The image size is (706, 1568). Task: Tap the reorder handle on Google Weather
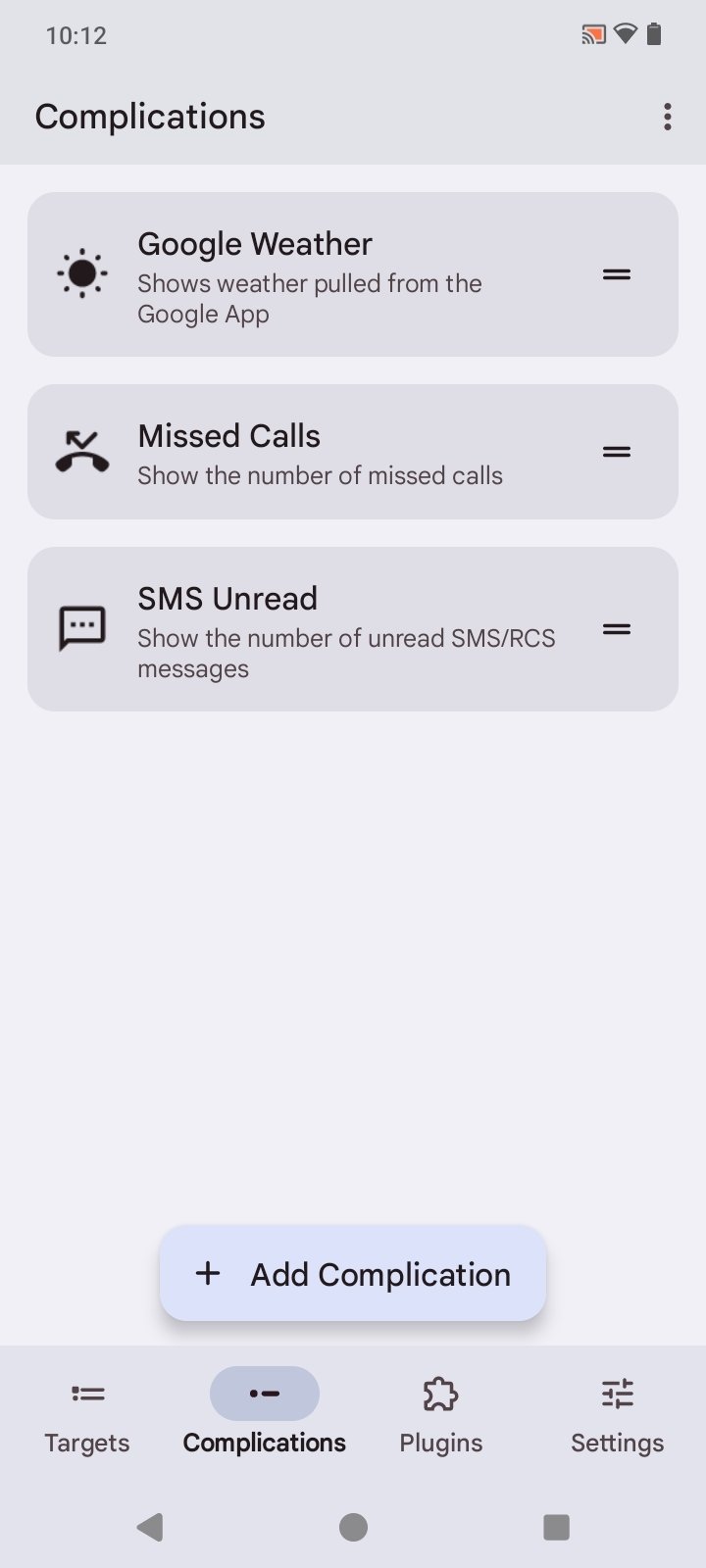click(x=616, y=274)
